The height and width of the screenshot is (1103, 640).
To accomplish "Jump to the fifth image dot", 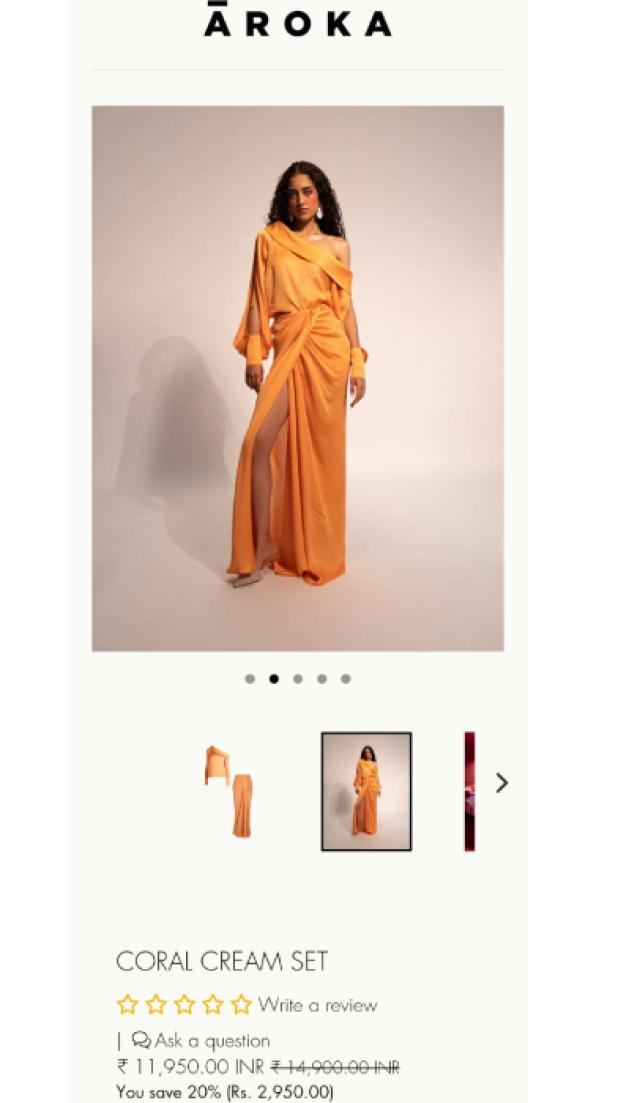I will (346, 679).
